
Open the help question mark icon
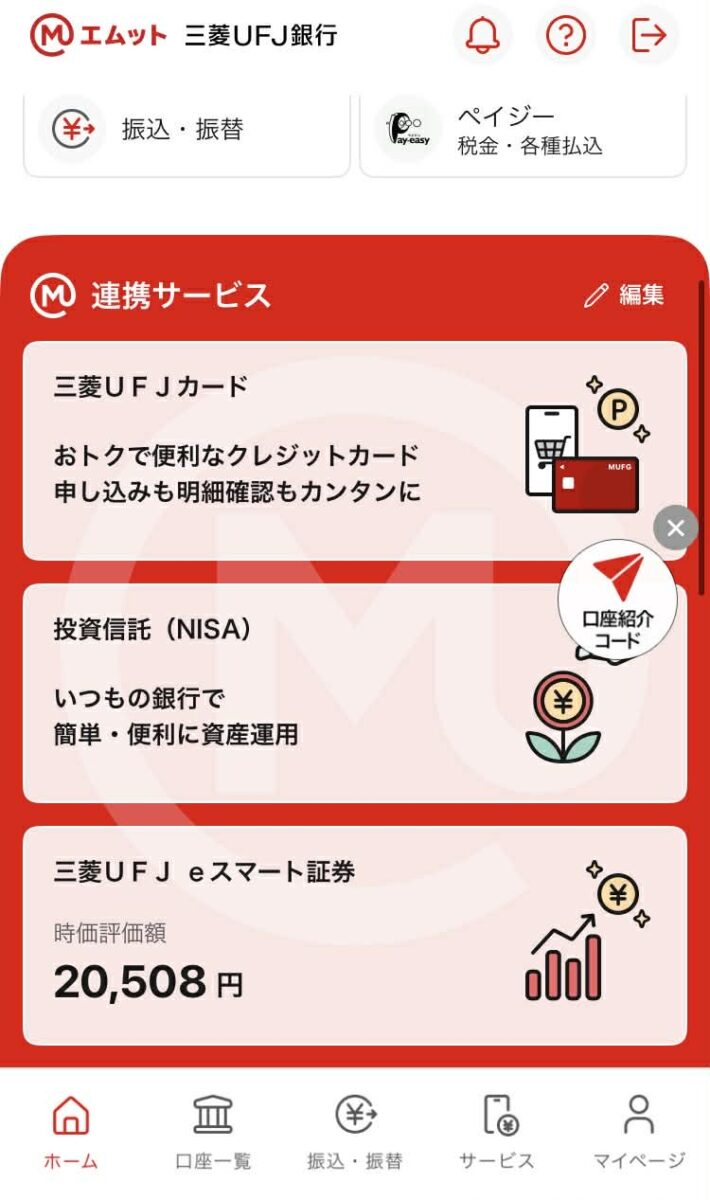point(566,36)
